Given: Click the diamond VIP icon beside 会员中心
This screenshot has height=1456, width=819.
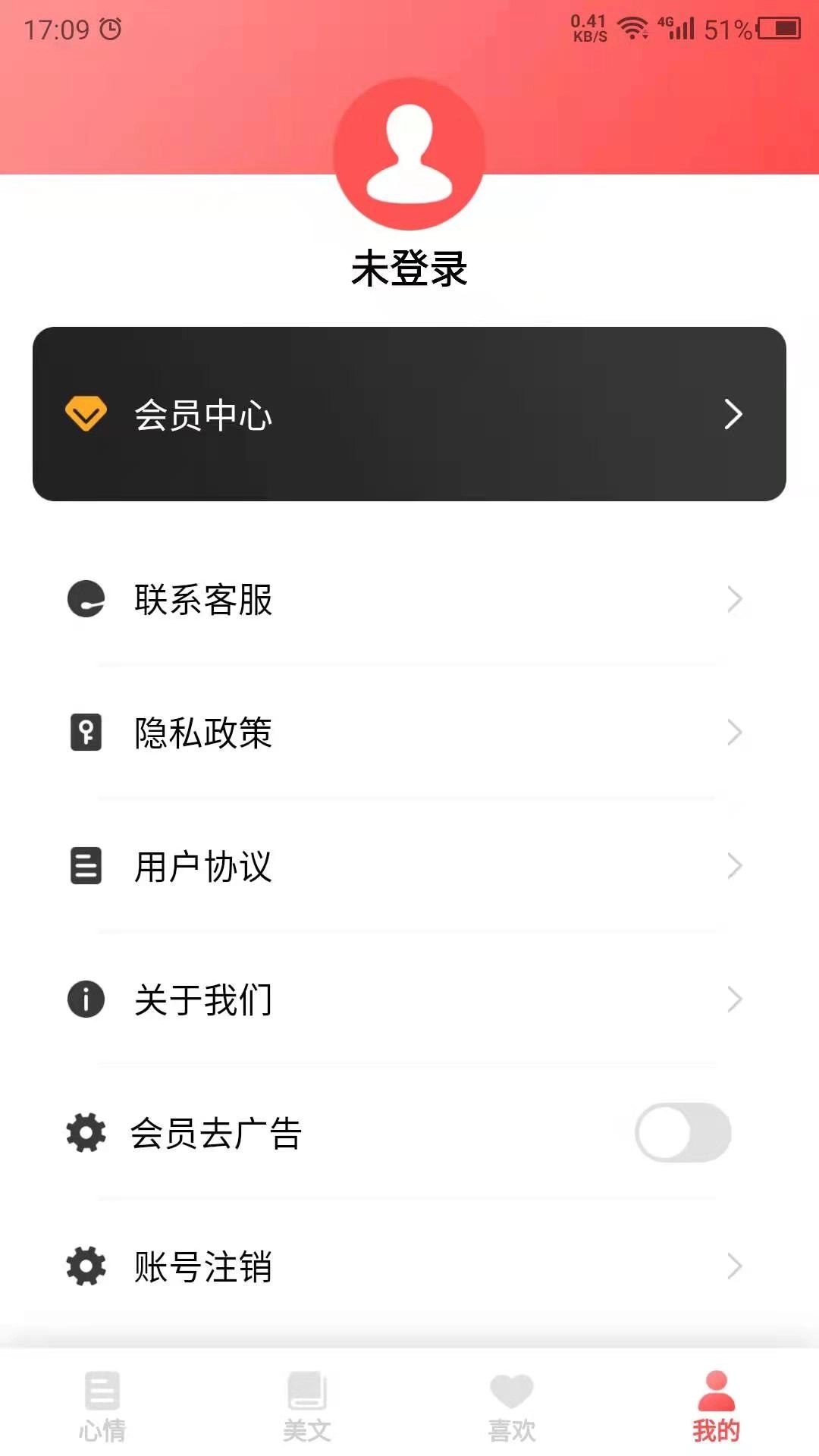Looking at the screenshot, I should [x=86, y=414].
